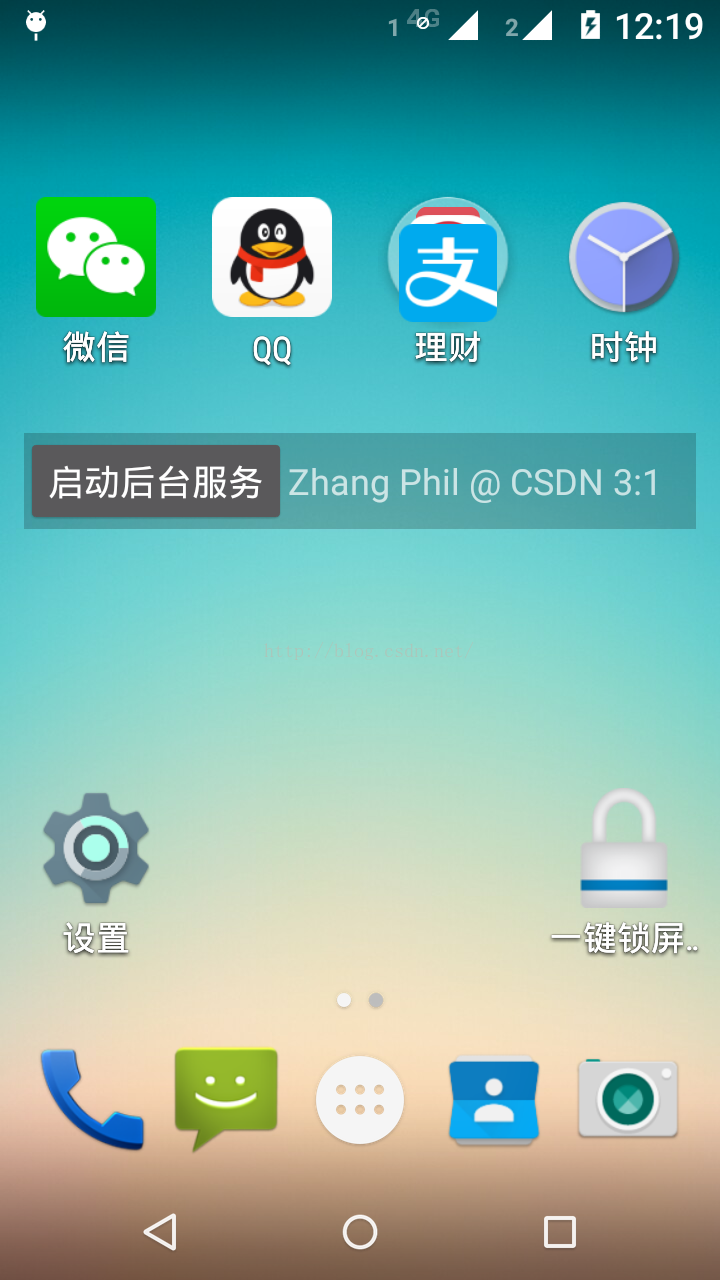This screenshot has width=720, height=1280.
Task: Launch the QQ app
Action: click(272, 258)
